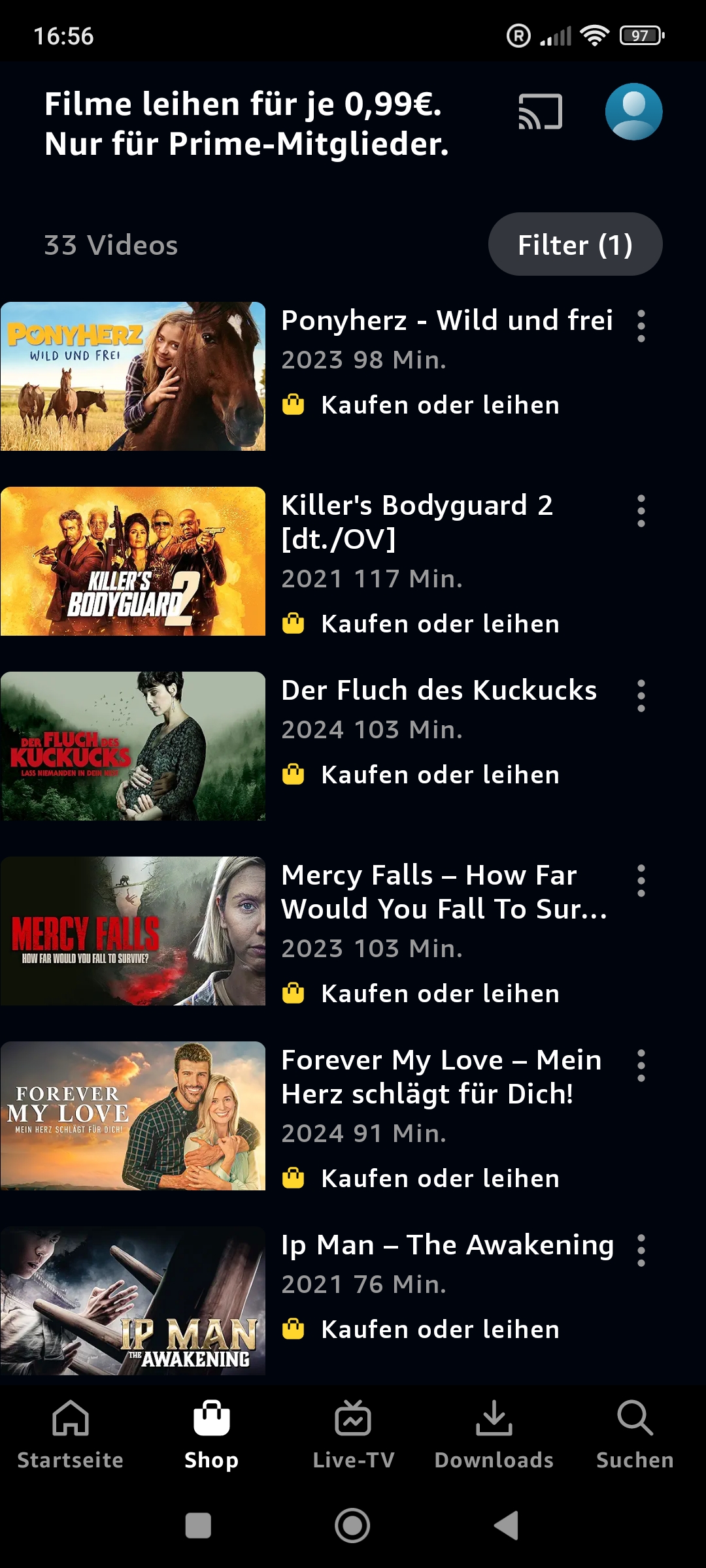Open more options for Ip Man – The Awakening
Viewport: 706px width, 1568px height.
click(x=641, y=1250)
